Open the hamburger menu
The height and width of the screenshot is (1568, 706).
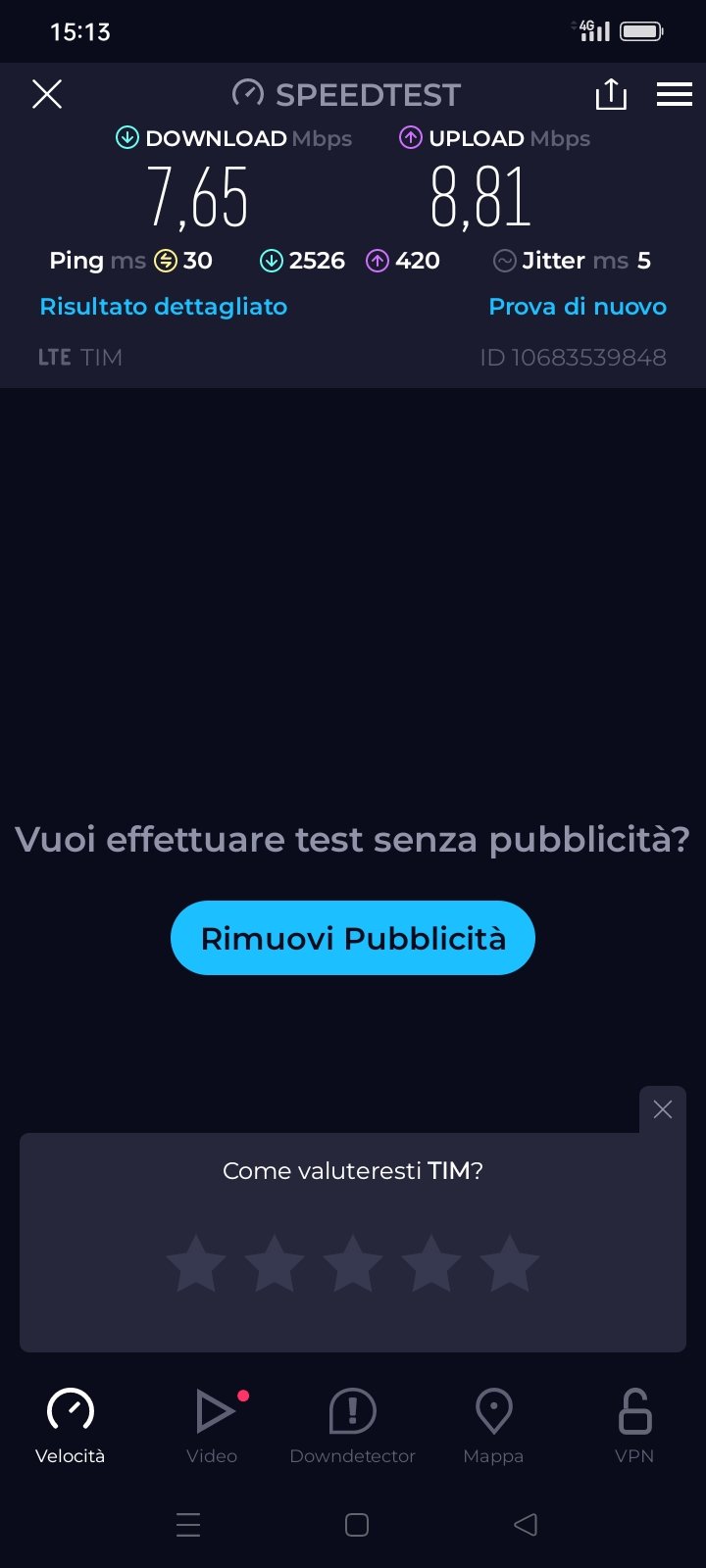(675, 94)
